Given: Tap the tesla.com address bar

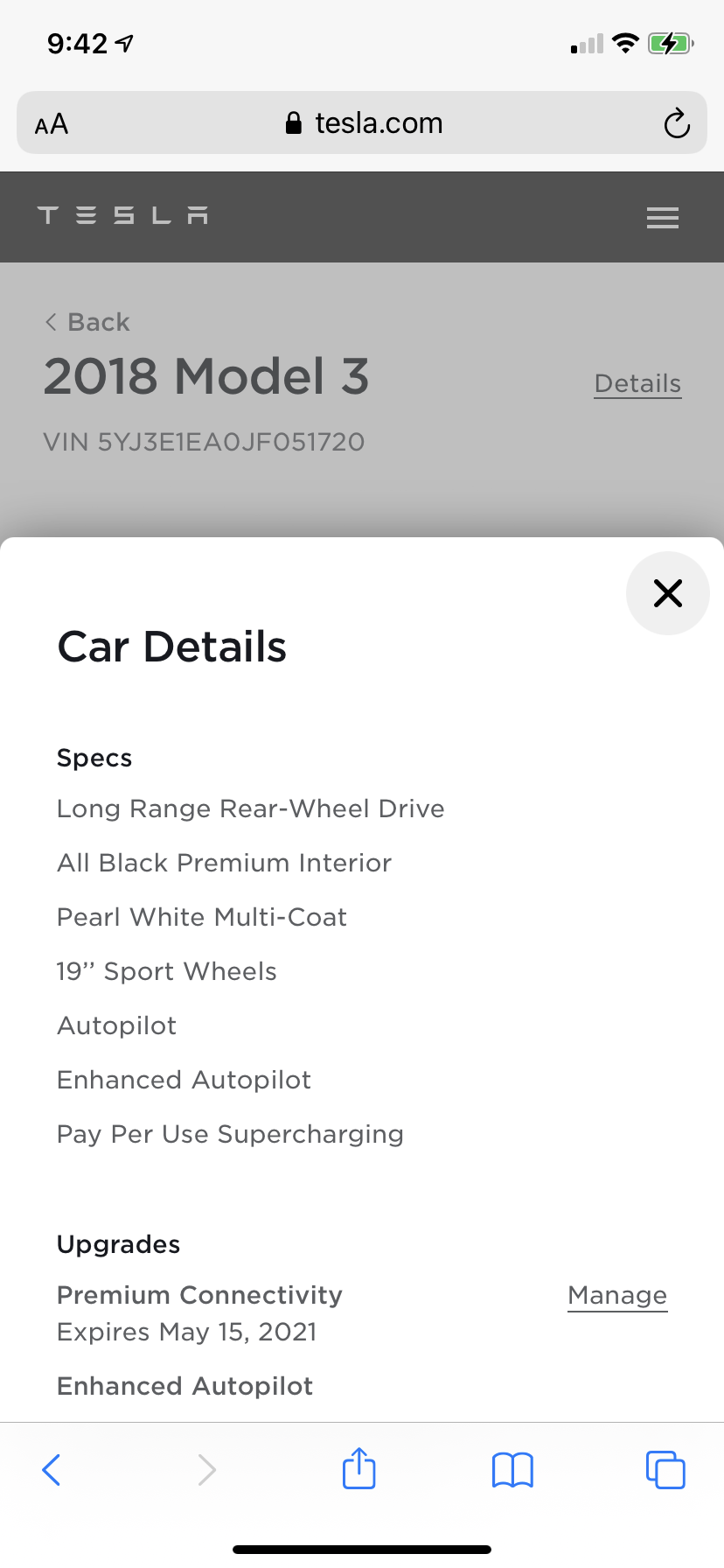Looking at the screenshot, I should (x=364, y=123).
